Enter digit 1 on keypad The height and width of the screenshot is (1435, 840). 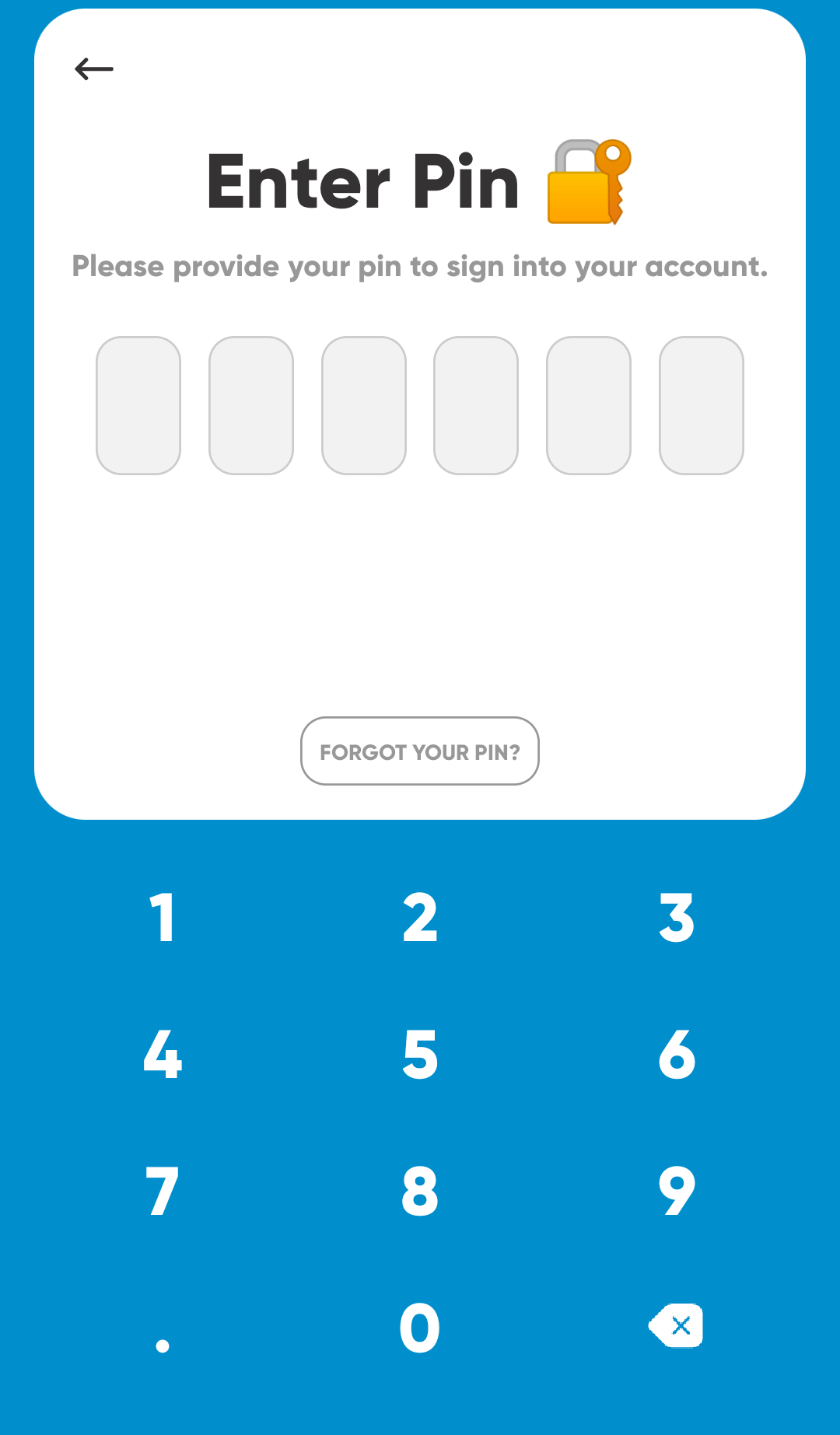tap(163, 918)
